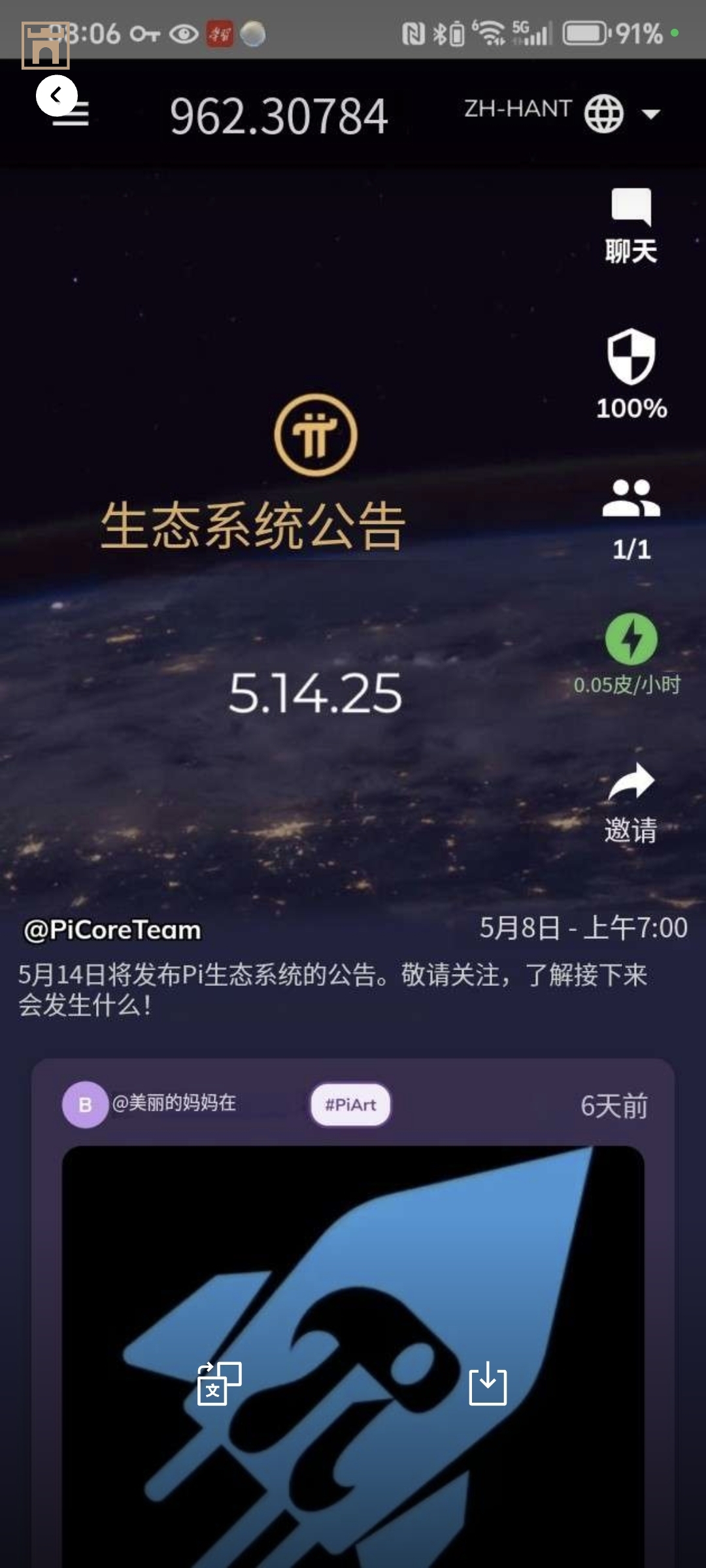Viewport: 706px width, 1568px height.
Task: Download this image to the device
Action: click(x=488, y=1383)
